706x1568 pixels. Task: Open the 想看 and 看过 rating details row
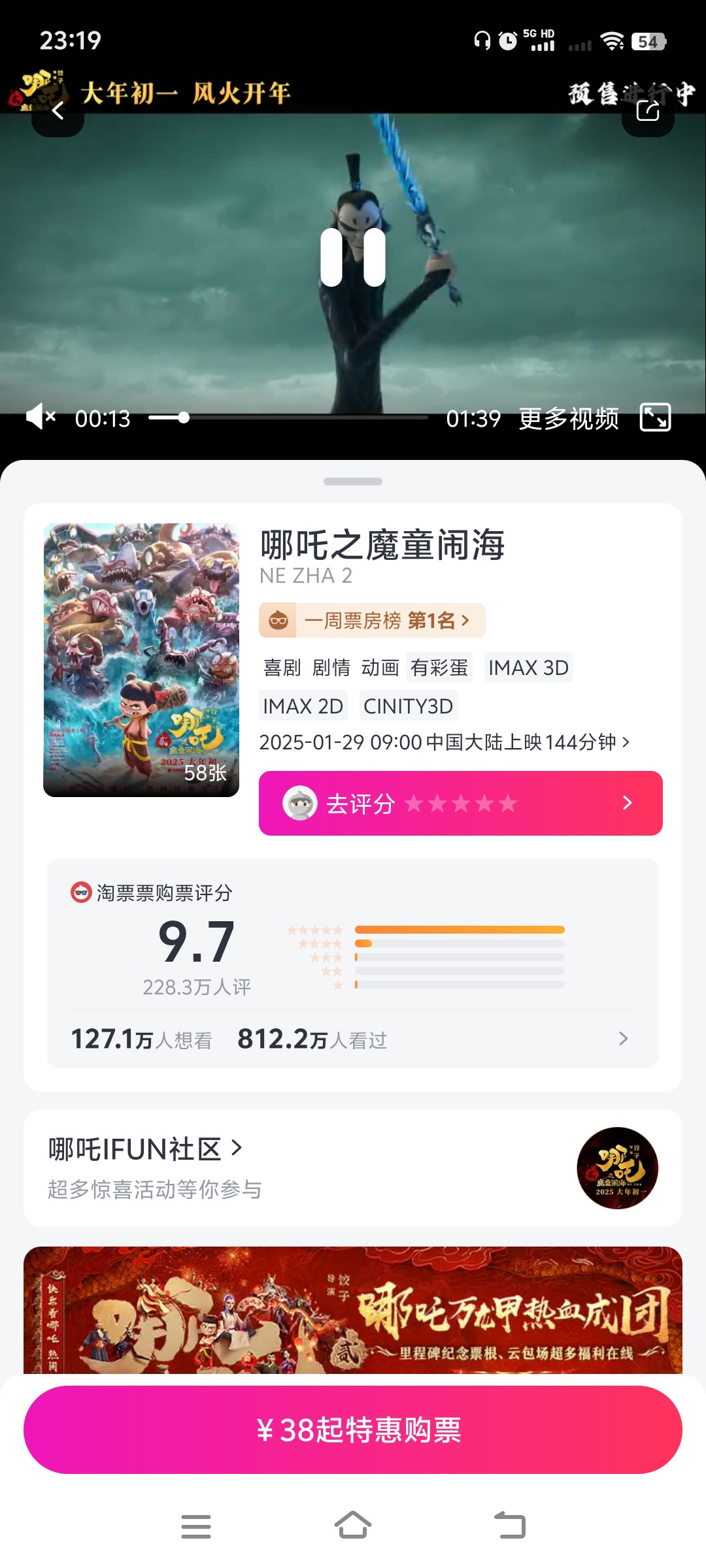(x=353, y=1039)
